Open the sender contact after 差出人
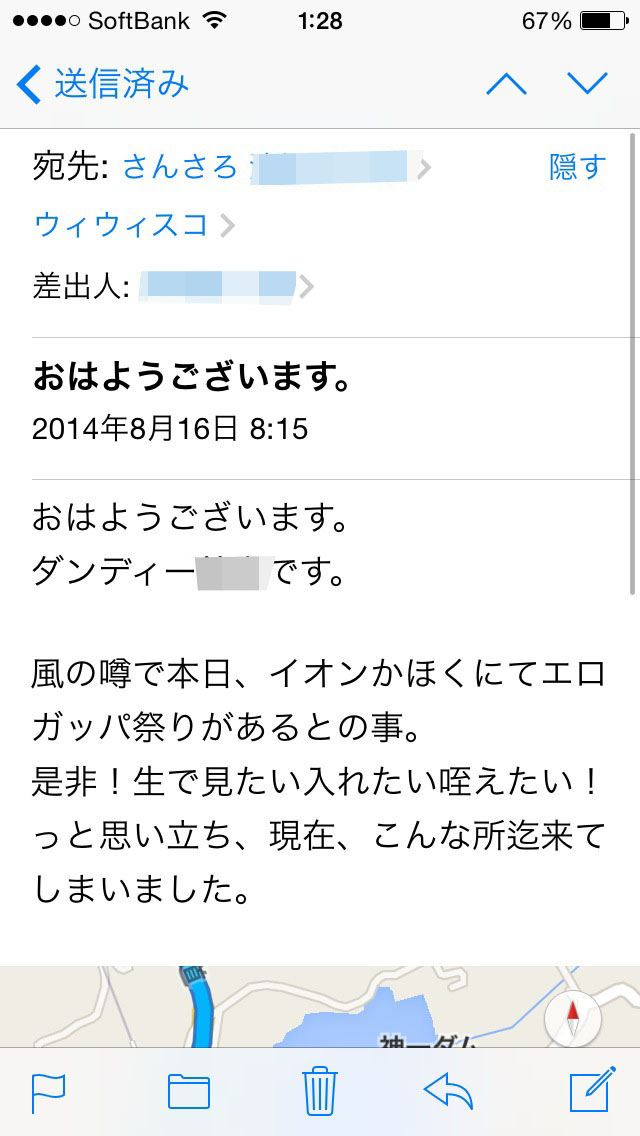 [x=225, y=287]
